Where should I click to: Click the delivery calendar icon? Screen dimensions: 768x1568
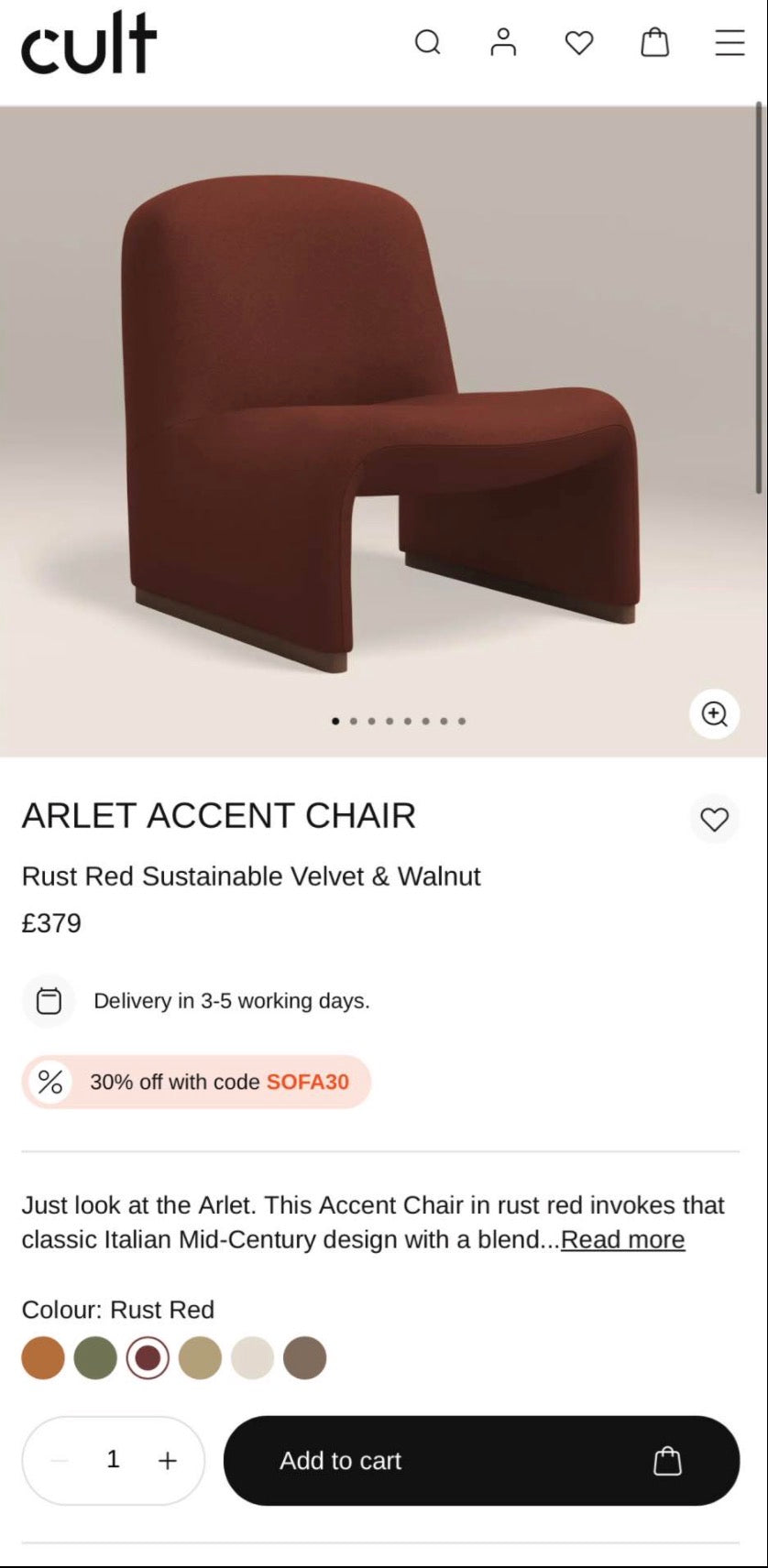coord(48,1000)
